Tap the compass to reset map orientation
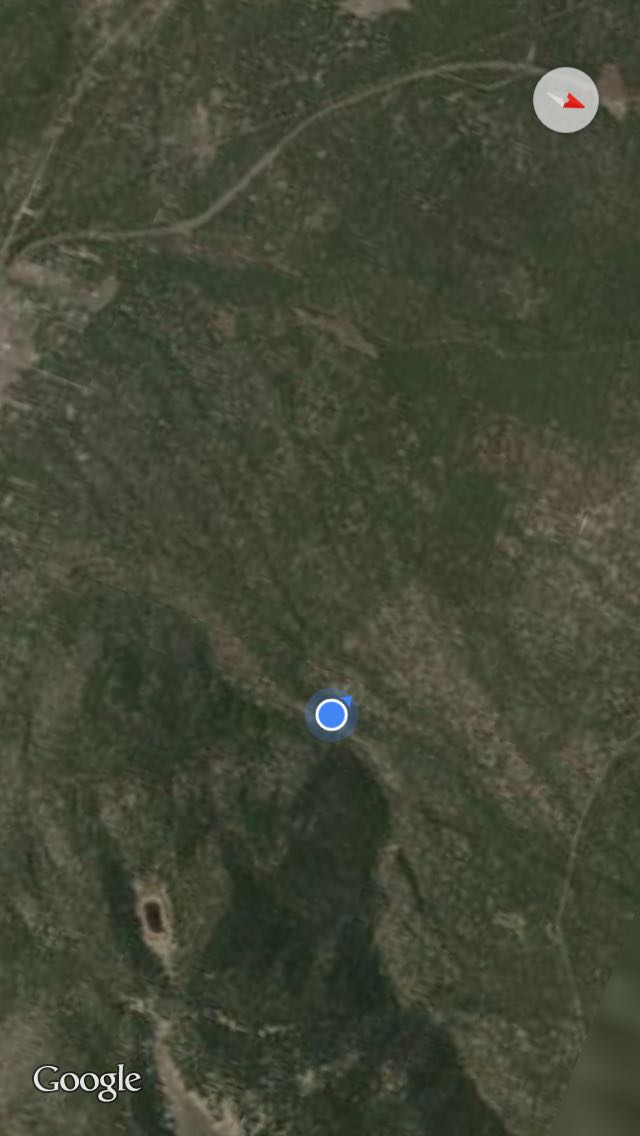The height and width of the screenshot is (1136, 640). point(565,100)
